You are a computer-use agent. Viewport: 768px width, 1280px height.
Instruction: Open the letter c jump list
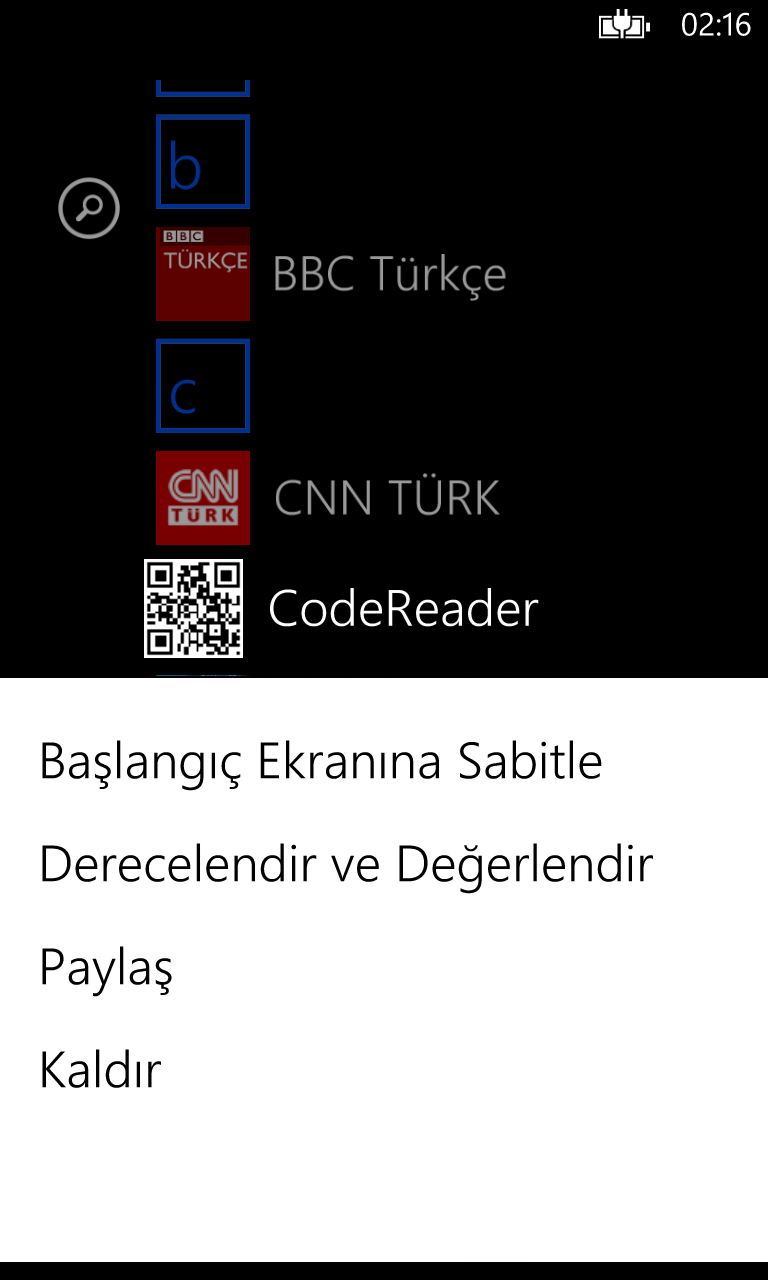203,386
